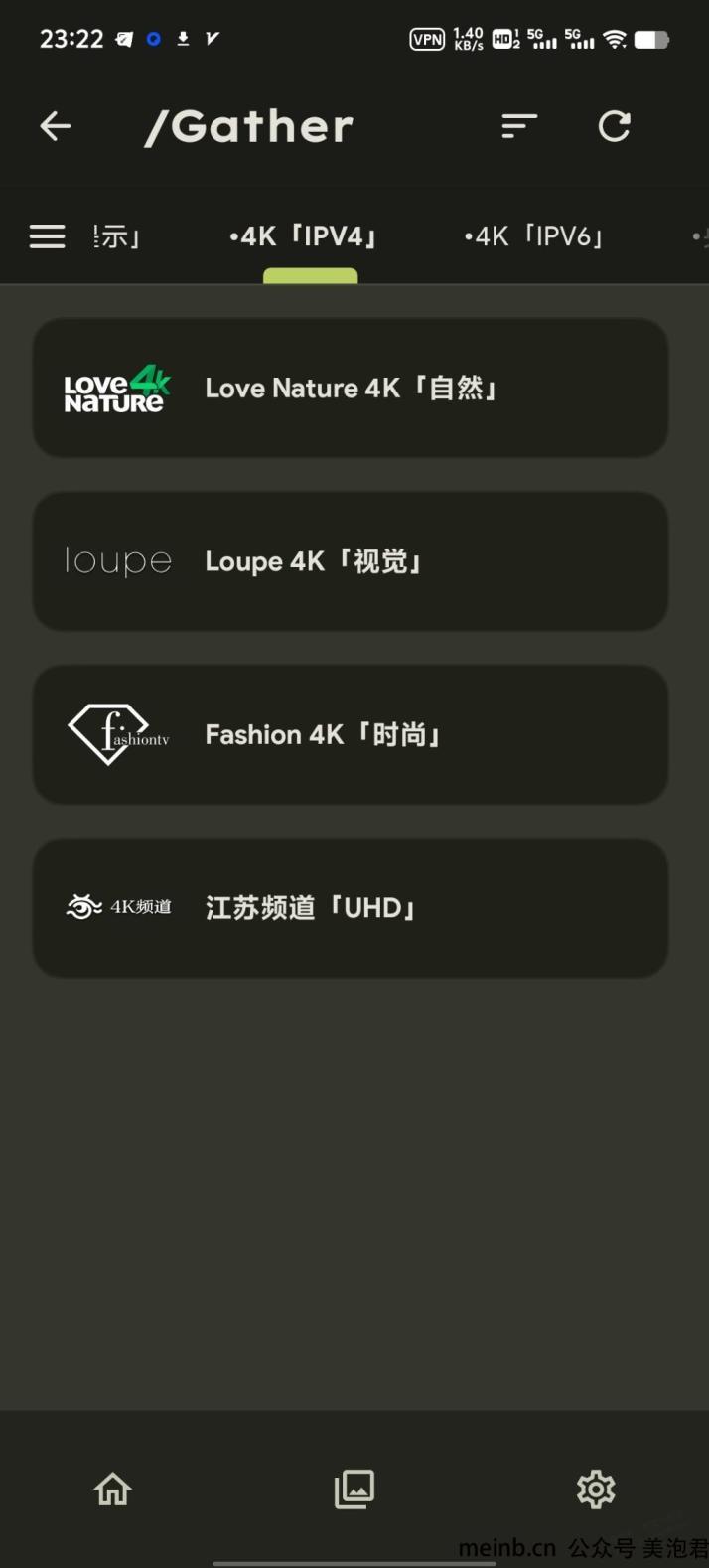This screenshot has height=1568, width=709.
Task: Open the category list menu button
Action: [47, 236]
